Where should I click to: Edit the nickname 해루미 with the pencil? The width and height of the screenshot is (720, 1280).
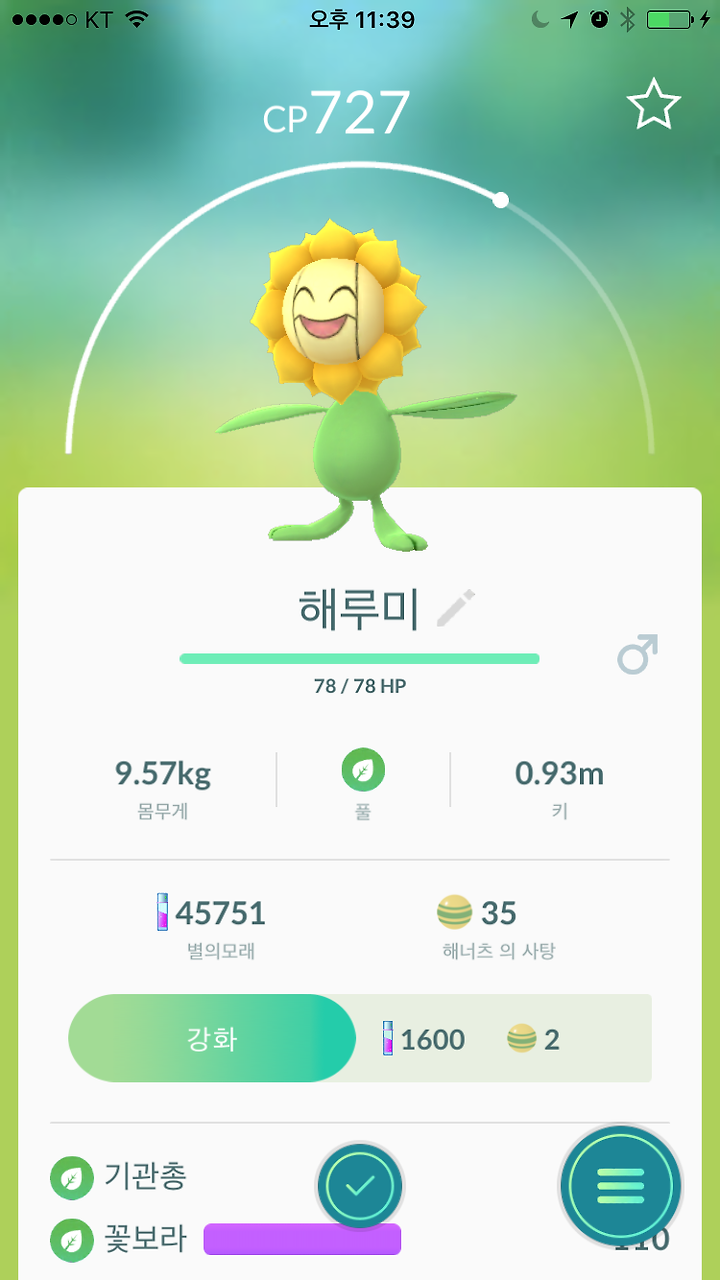click(x=456, y=608)
